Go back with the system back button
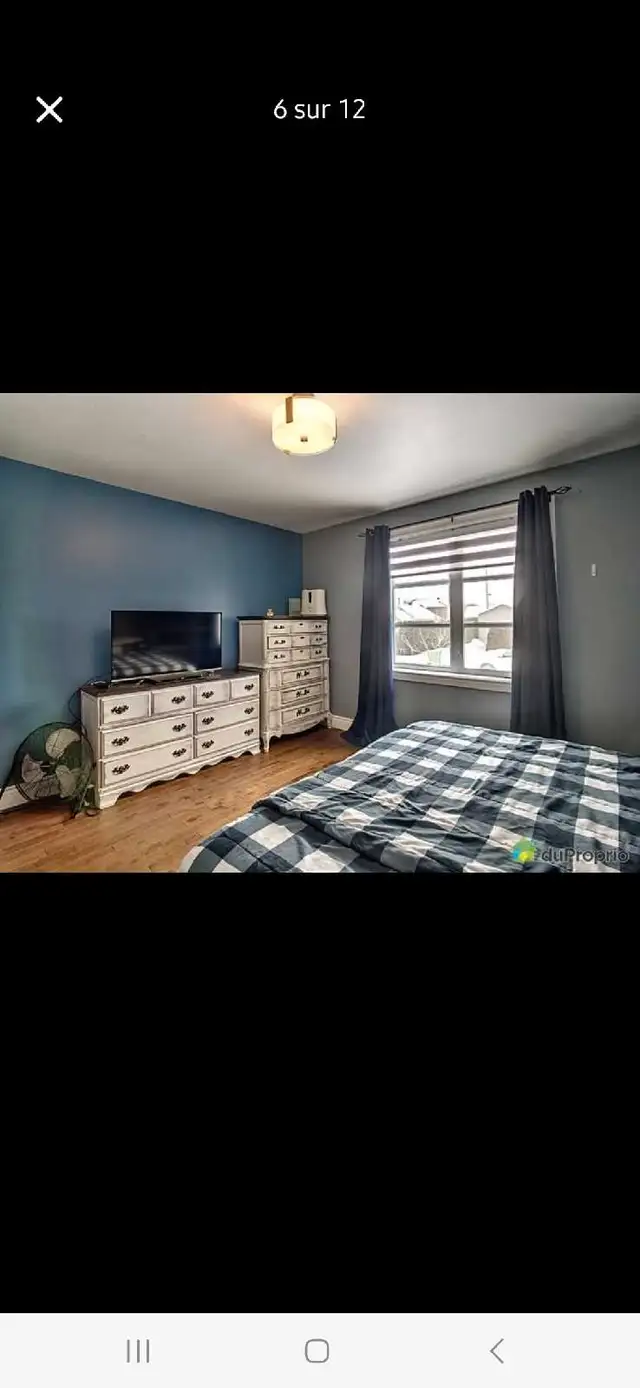This screenshot has height=1388, width=640. pos(497,1351)
